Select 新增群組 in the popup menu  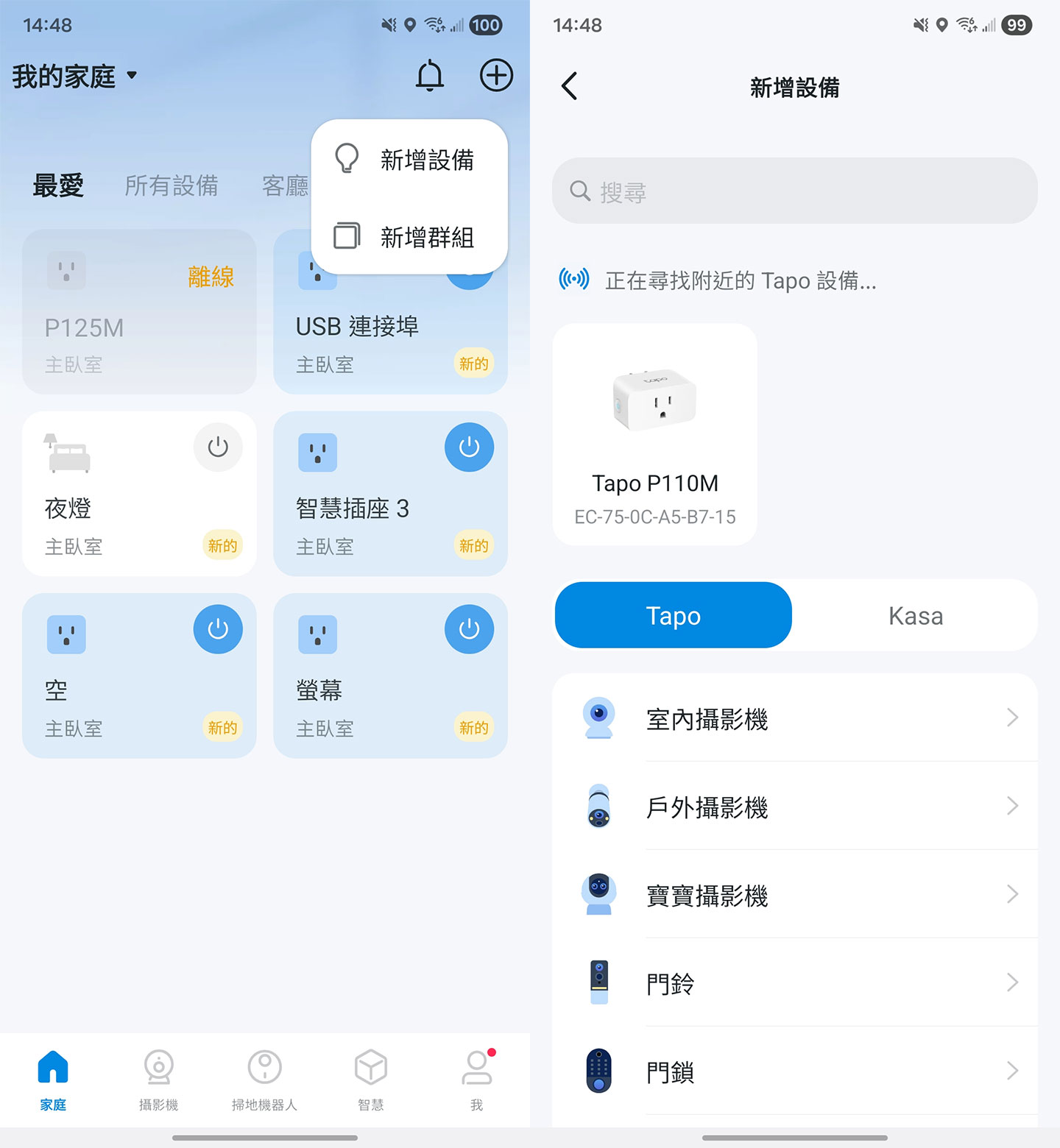point(427,236)
